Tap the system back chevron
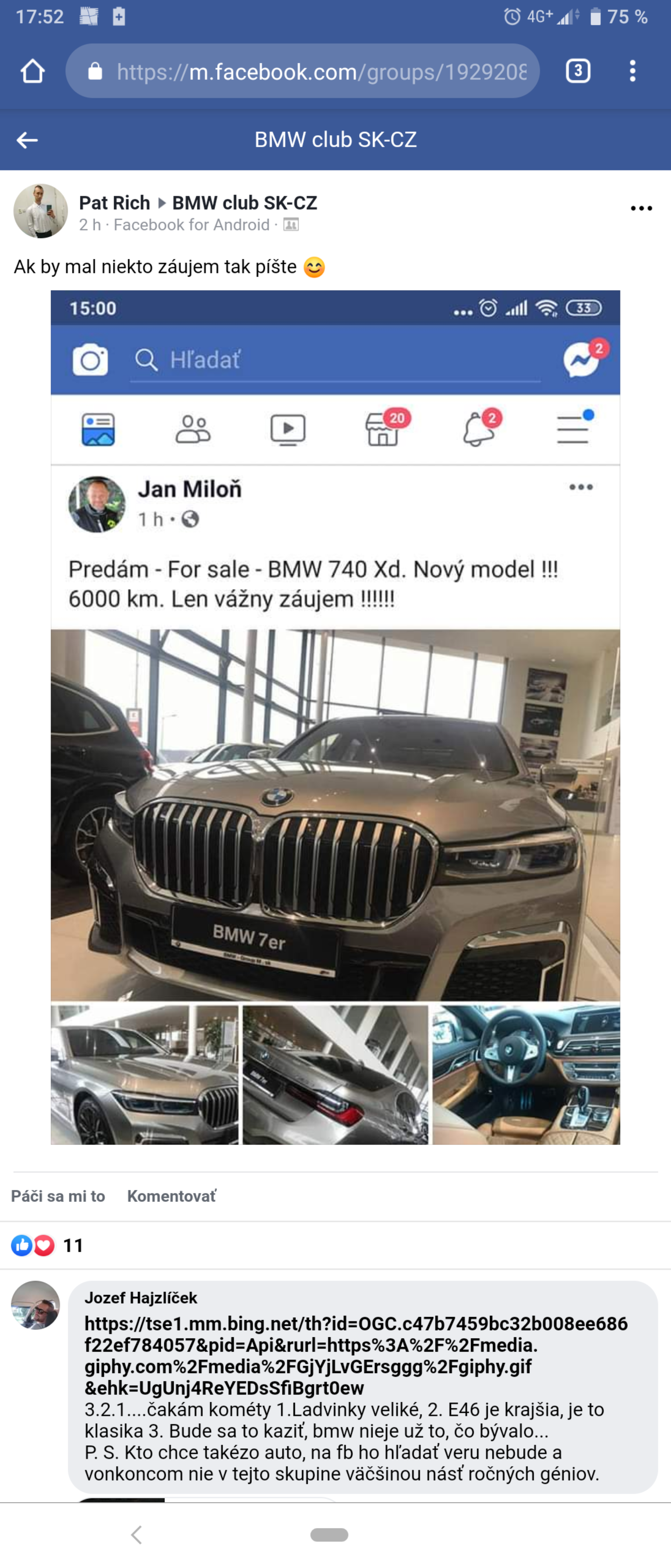Image resolution: width=671 pixels, height=1568 pixels. click(136, 1535)
